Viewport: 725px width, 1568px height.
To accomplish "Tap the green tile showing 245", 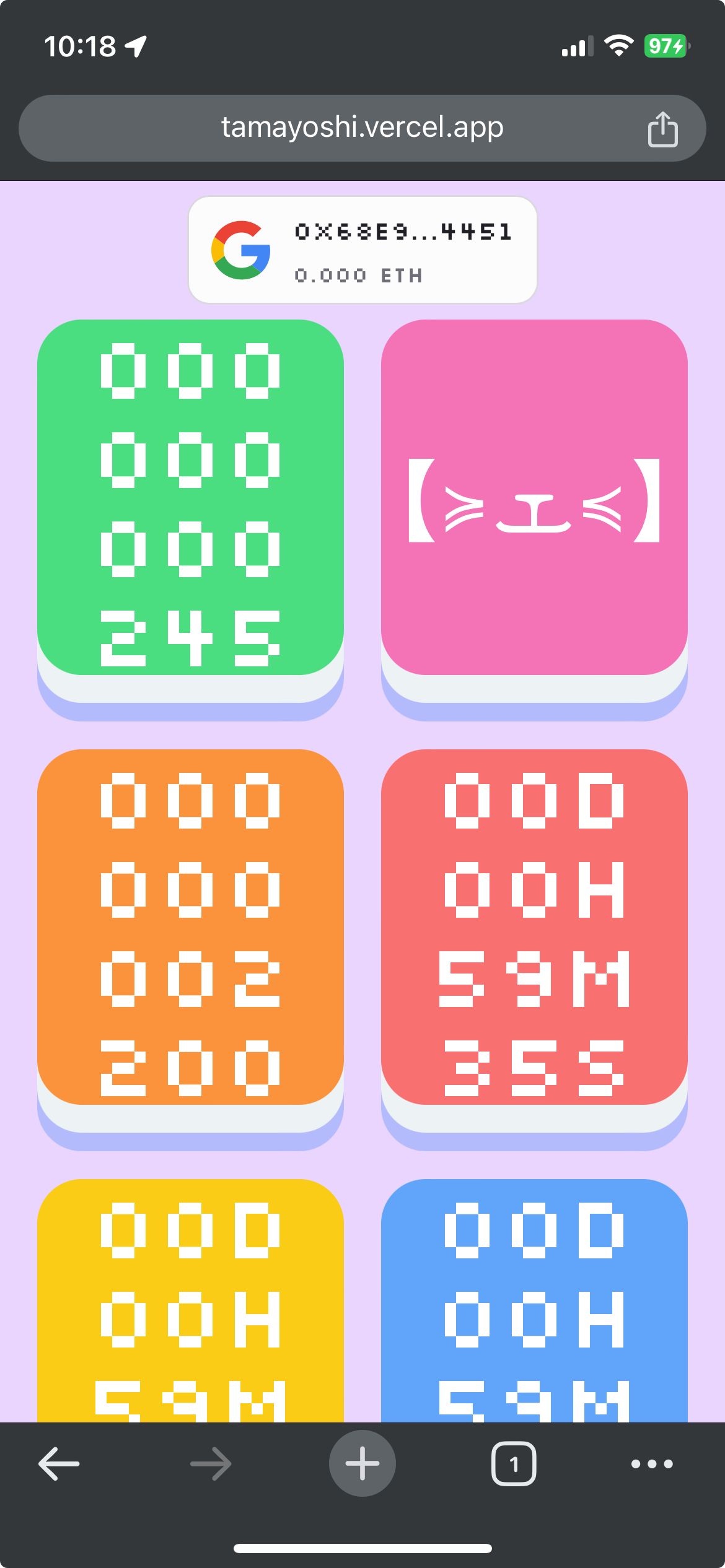I will pyautogui.click(x=190, y=497).
